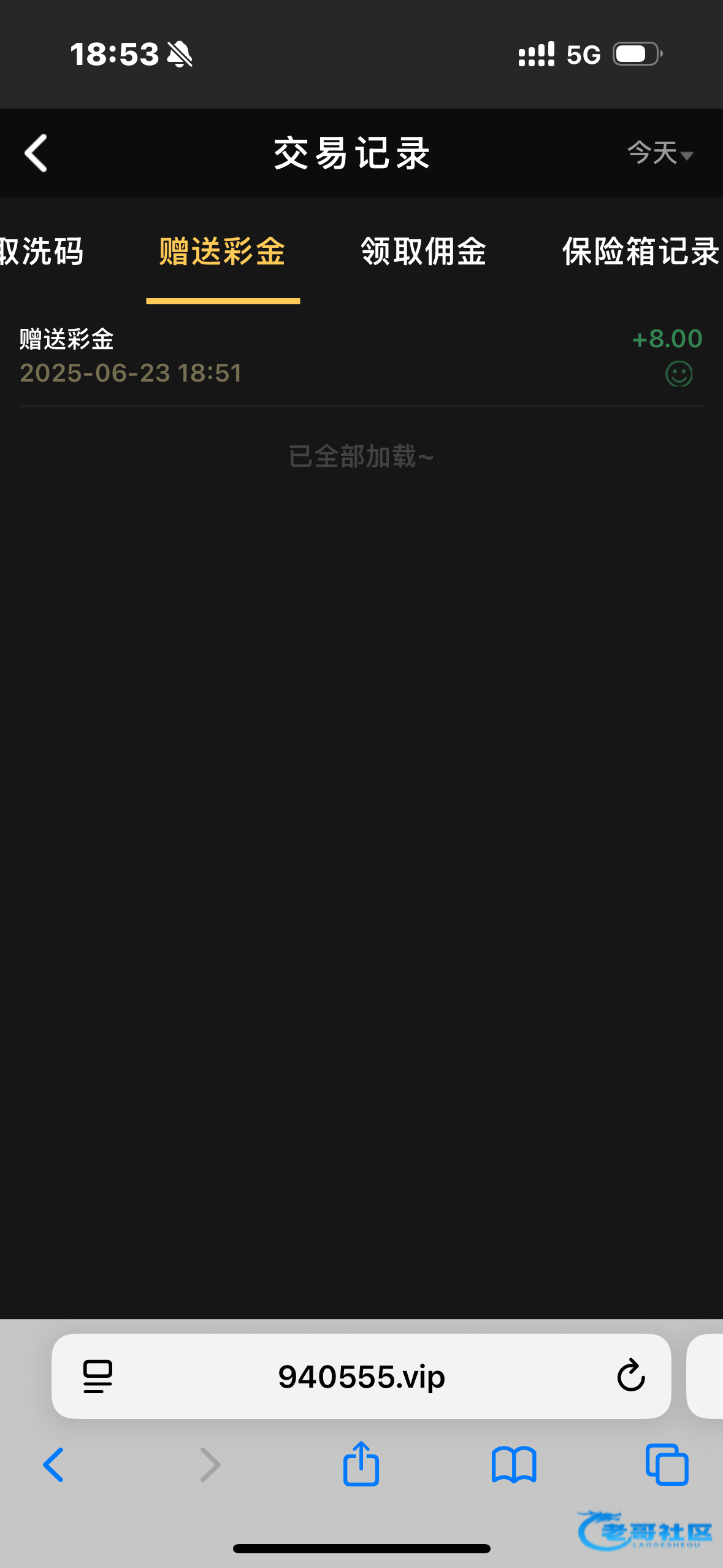This screenshot has height=1568, width=723.
Task: Switch to the 保险箱记录 tab
Action: point(641,252)
